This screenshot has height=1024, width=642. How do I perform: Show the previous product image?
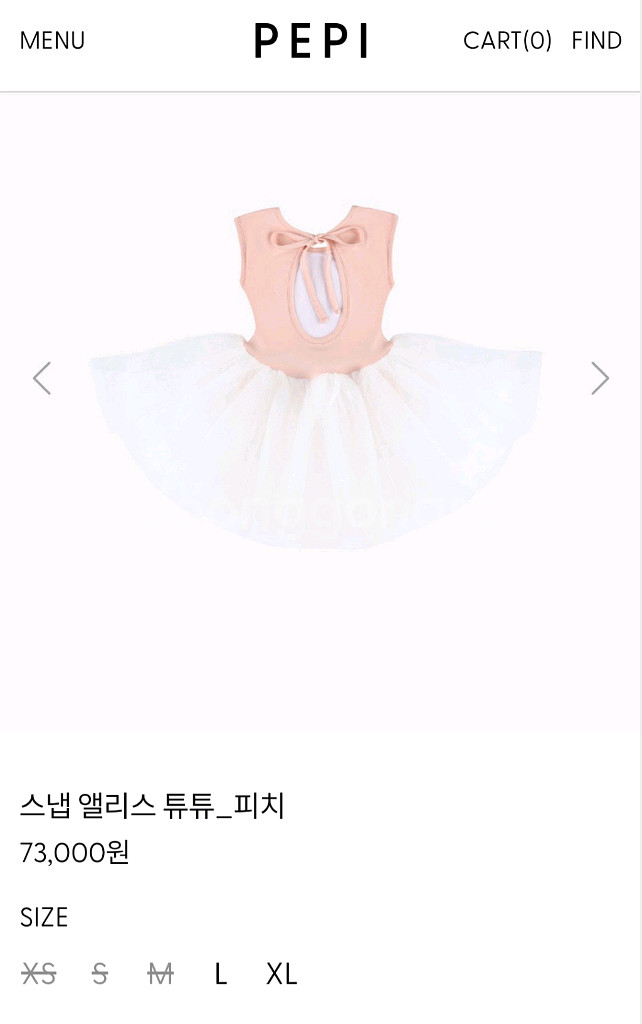click(x=41, y=378)
